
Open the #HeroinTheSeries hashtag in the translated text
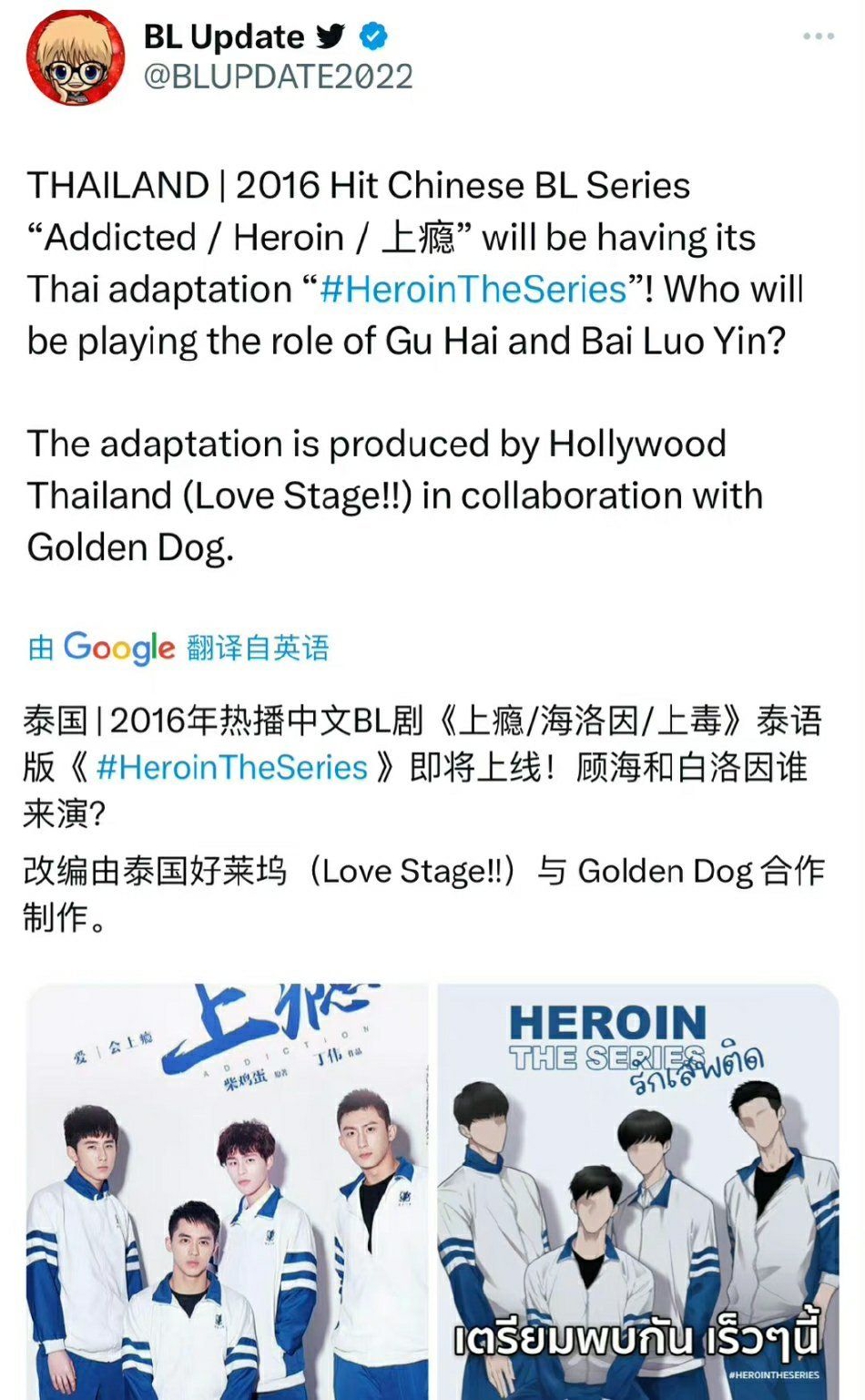(231, 767)
